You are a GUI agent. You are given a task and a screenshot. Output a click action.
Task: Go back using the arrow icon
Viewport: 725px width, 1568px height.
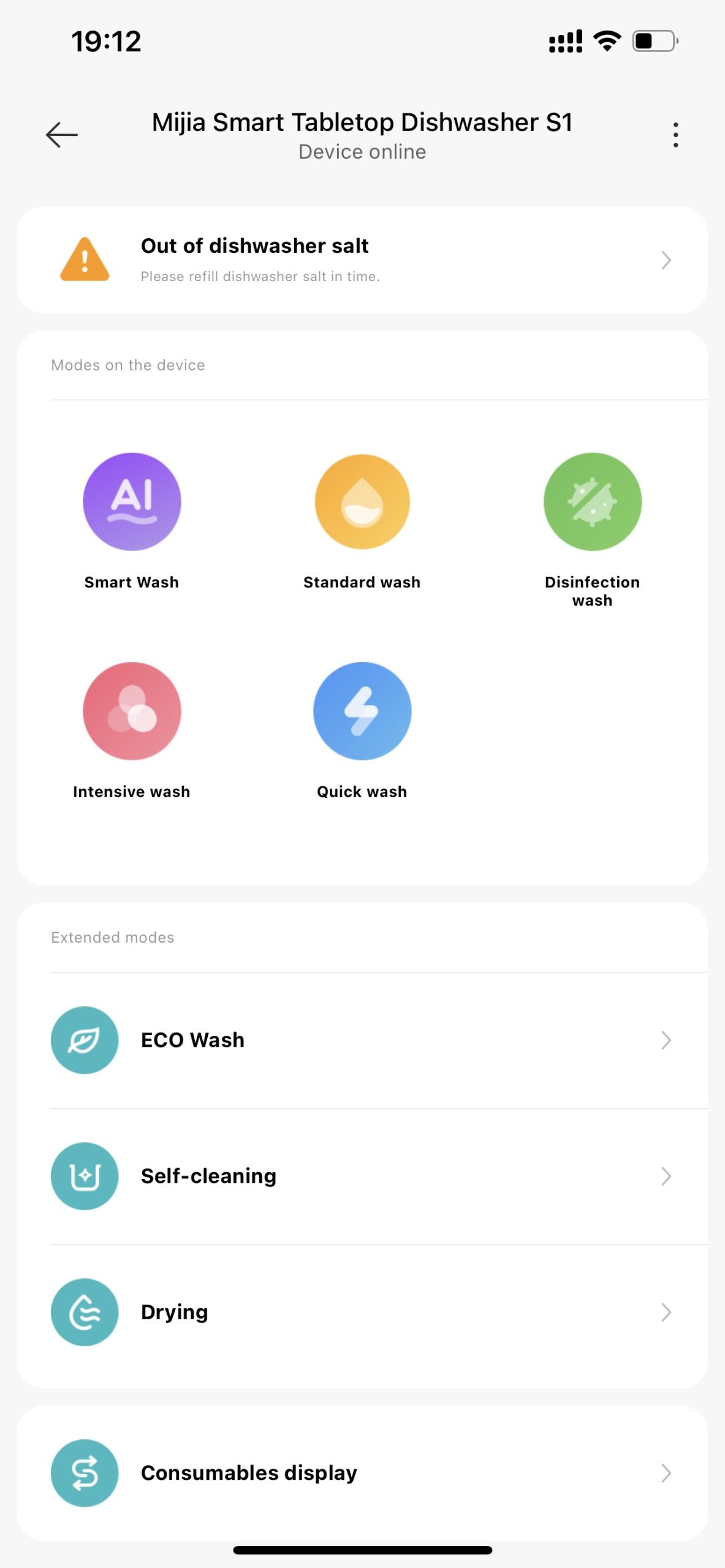click(x=62, y=135)
